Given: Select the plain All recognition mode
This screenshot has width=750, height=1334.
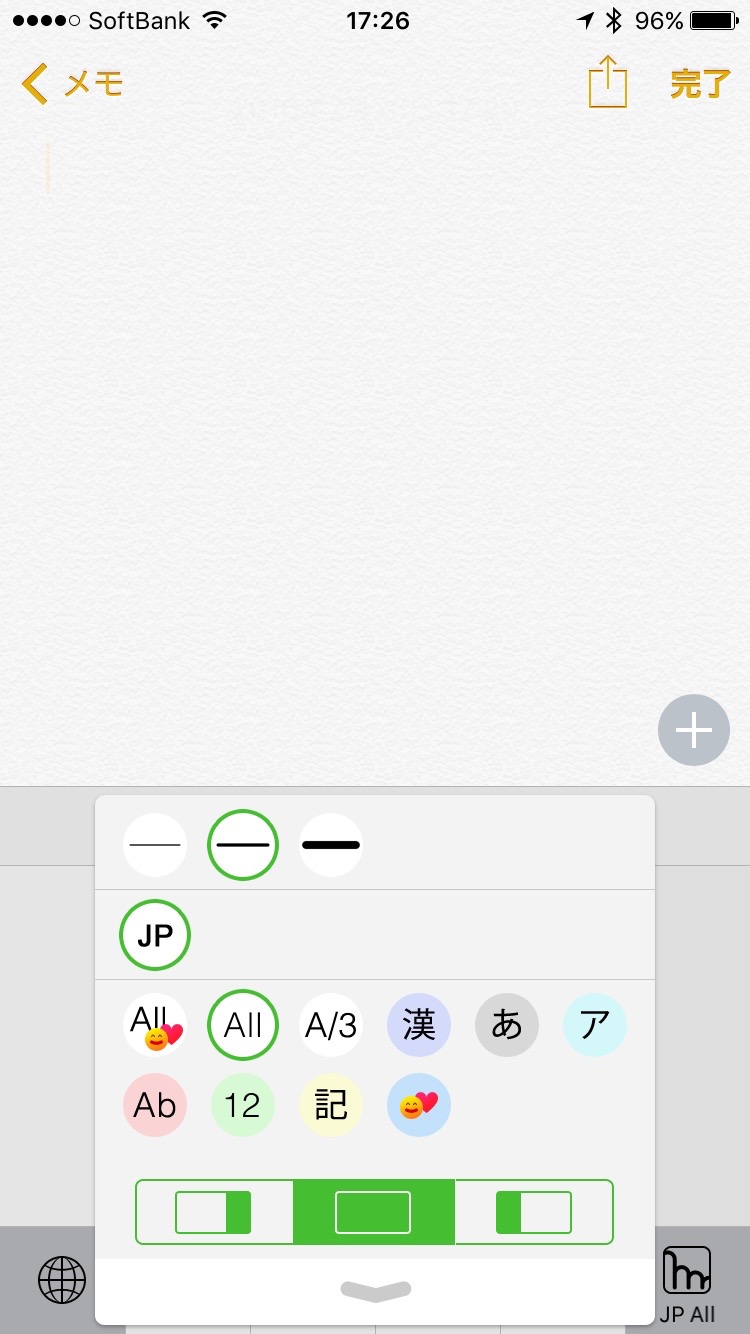Looking at the screenshot, I should pyautogui.click(x=243, y=1025).
